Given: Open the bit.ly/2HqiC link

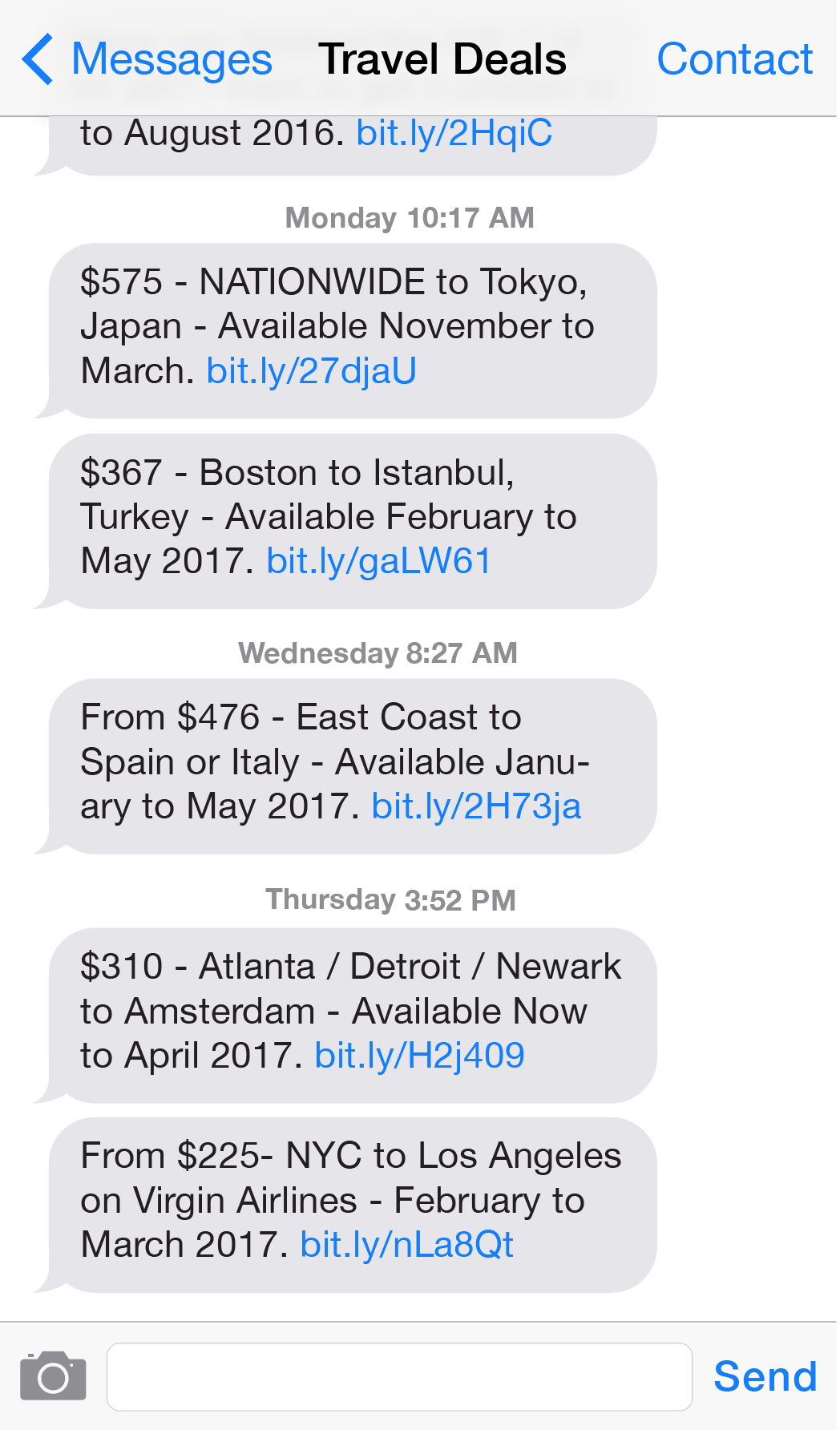Looking at the screenshot, I should (x=454, y=133).
